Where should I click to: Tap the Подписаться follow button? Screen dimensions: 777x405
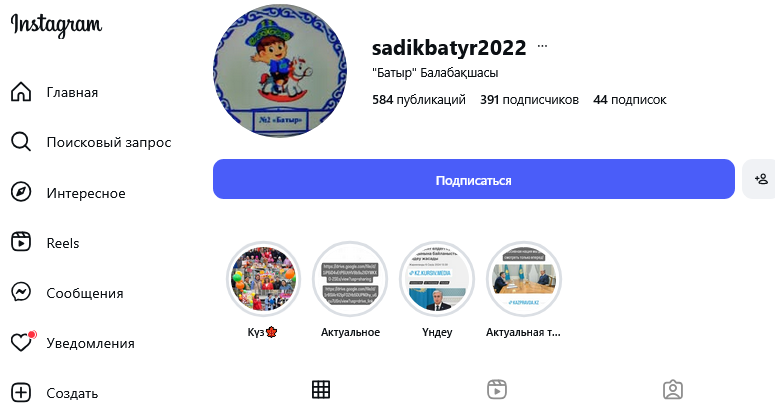point(473,180)
